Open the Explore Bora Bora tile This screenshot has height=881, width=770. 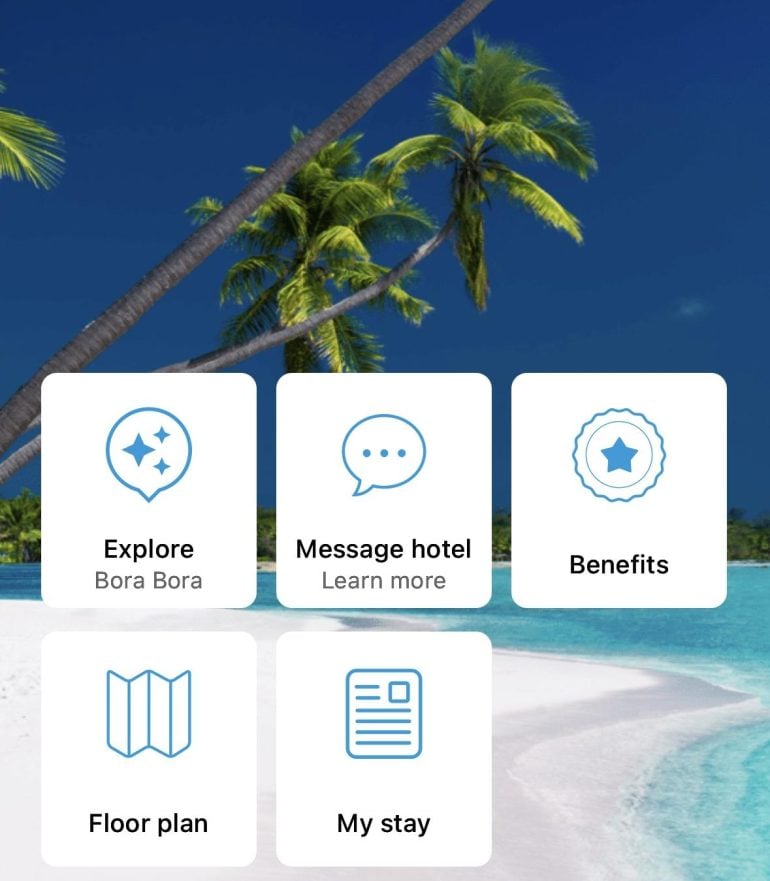149,490
